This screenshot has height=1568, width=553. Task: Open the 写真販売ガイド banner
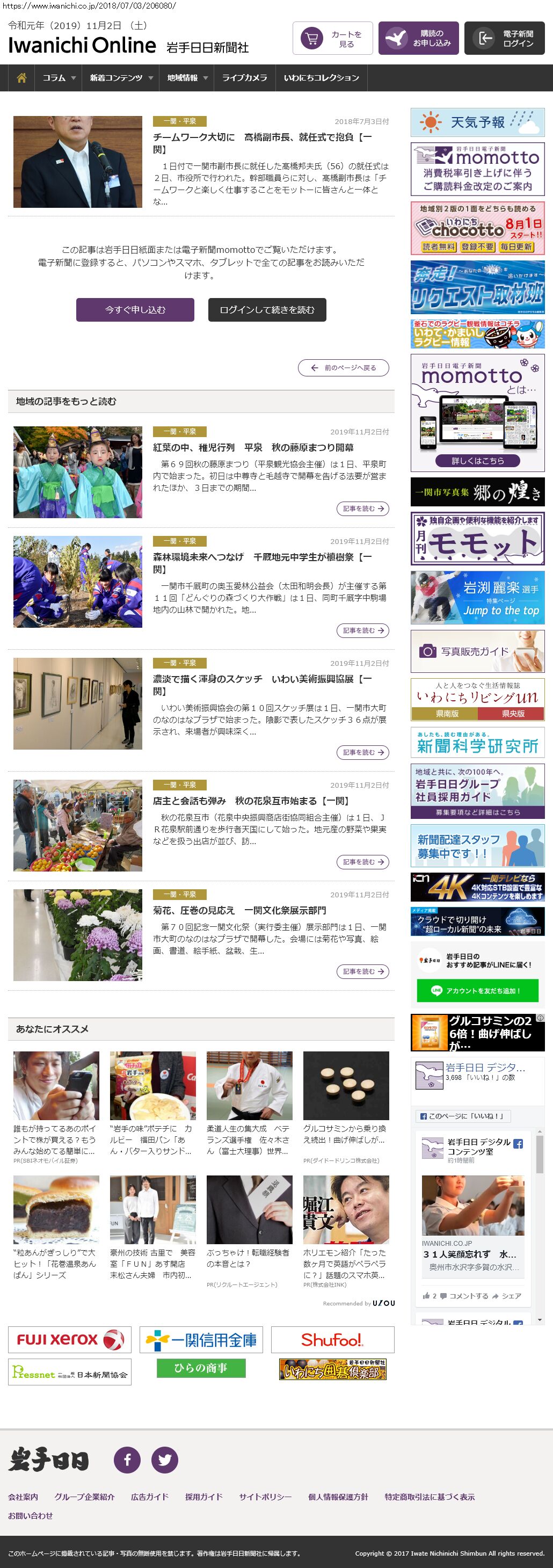[x=477, y=651]
